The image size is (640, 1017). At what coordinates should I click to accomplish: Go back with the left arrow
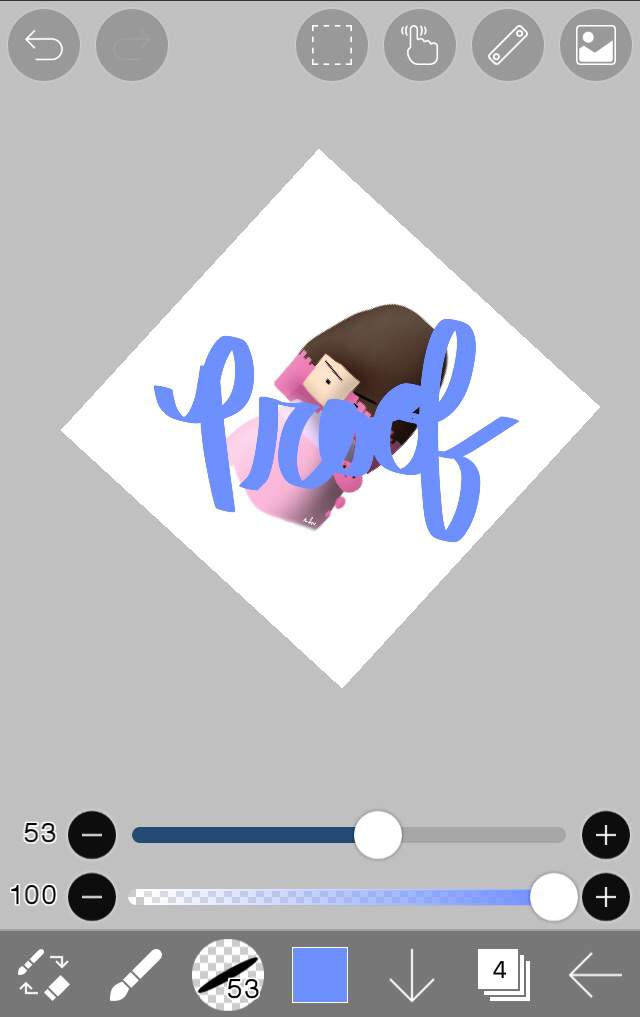click(x=595, y=974)
